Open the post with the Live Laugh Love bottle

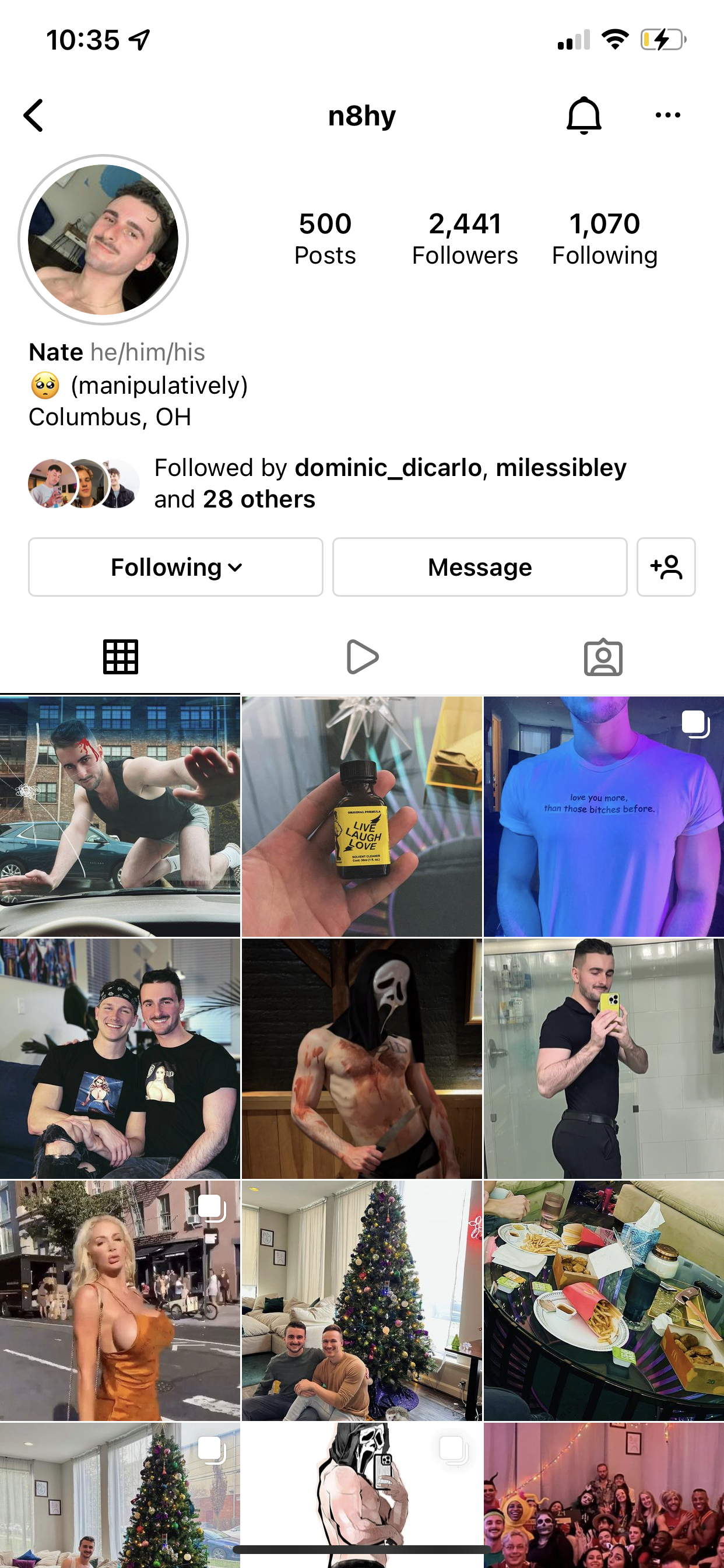(x=361, y=816)
